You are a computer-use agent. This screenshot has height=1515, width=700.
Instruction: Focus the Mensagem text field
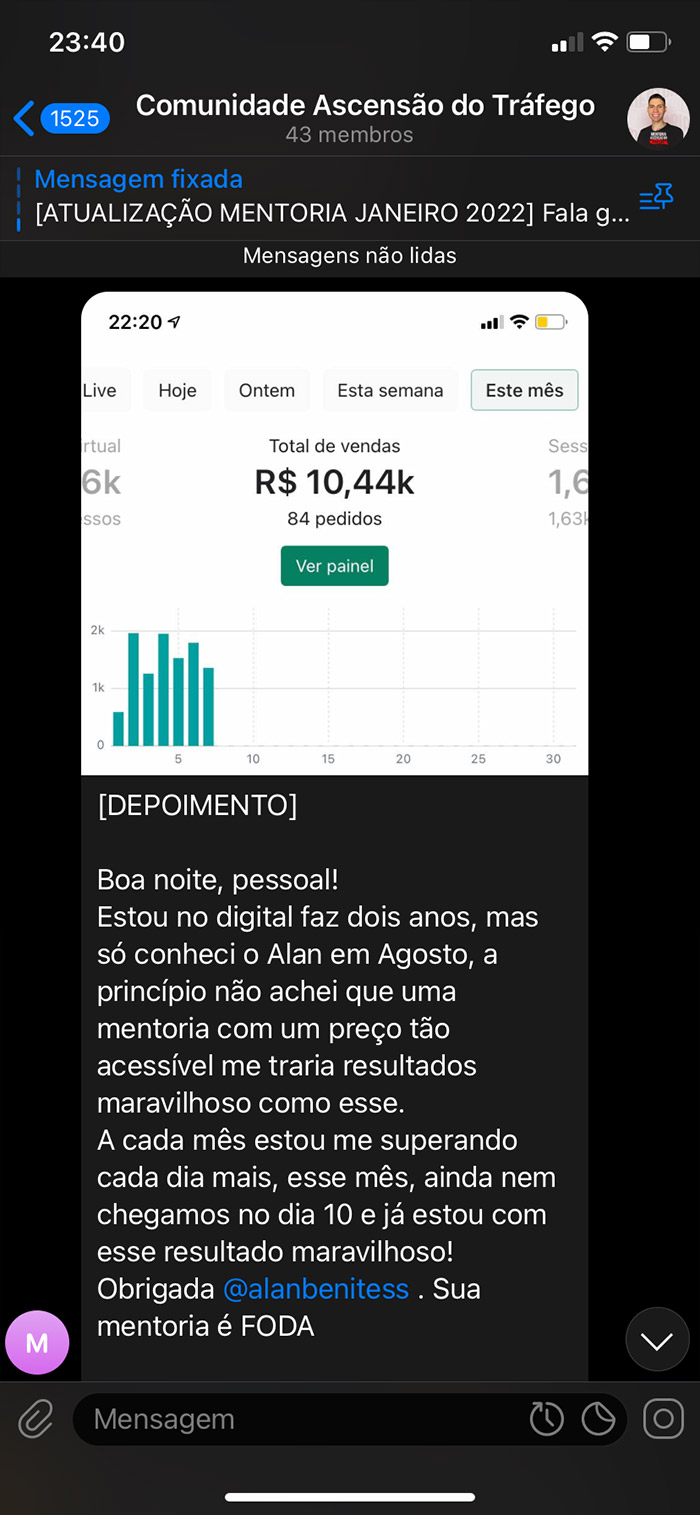pyautogui.click(x=300, y=1419)
